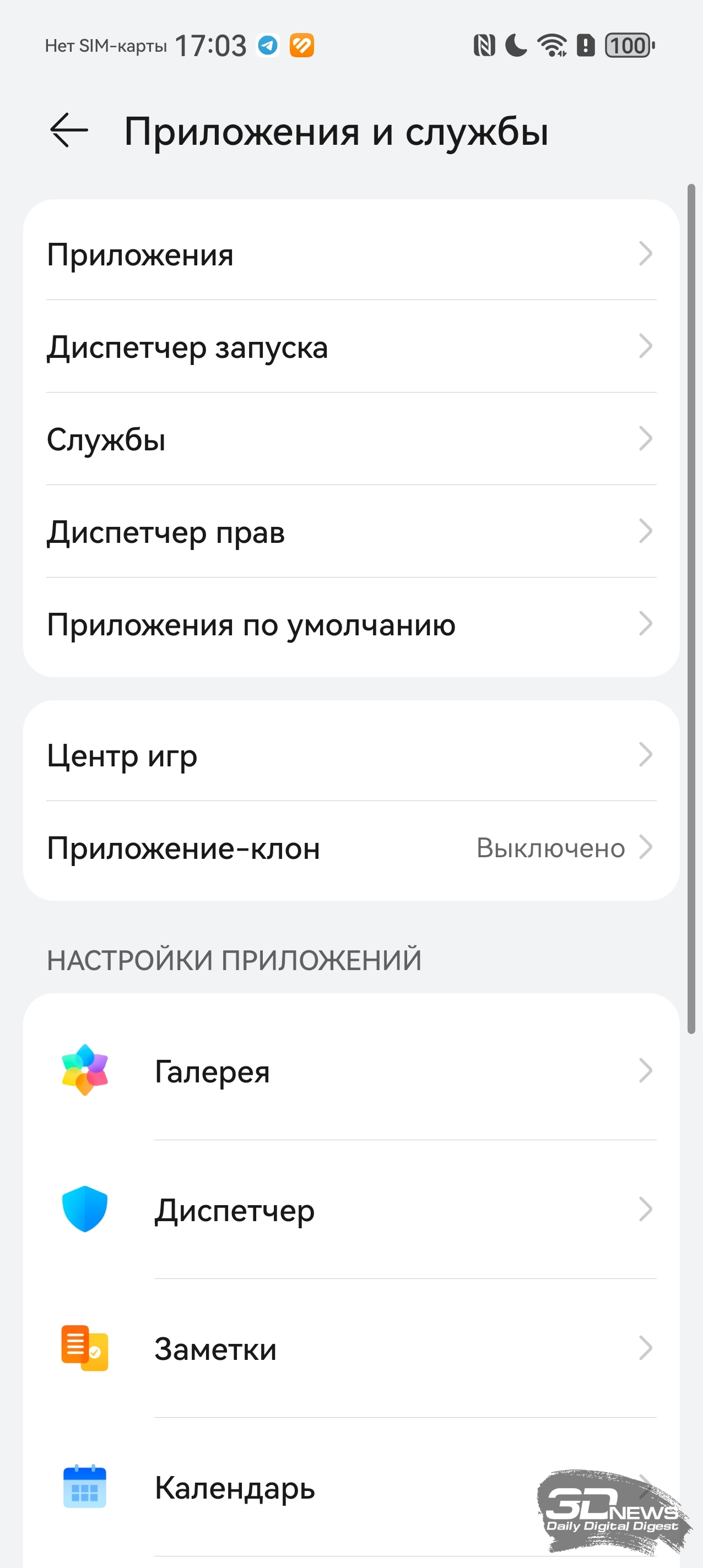Open the Приложения row
Image resolution: width=703 pixels, height=1568 pixels.
tap(351, 254)
